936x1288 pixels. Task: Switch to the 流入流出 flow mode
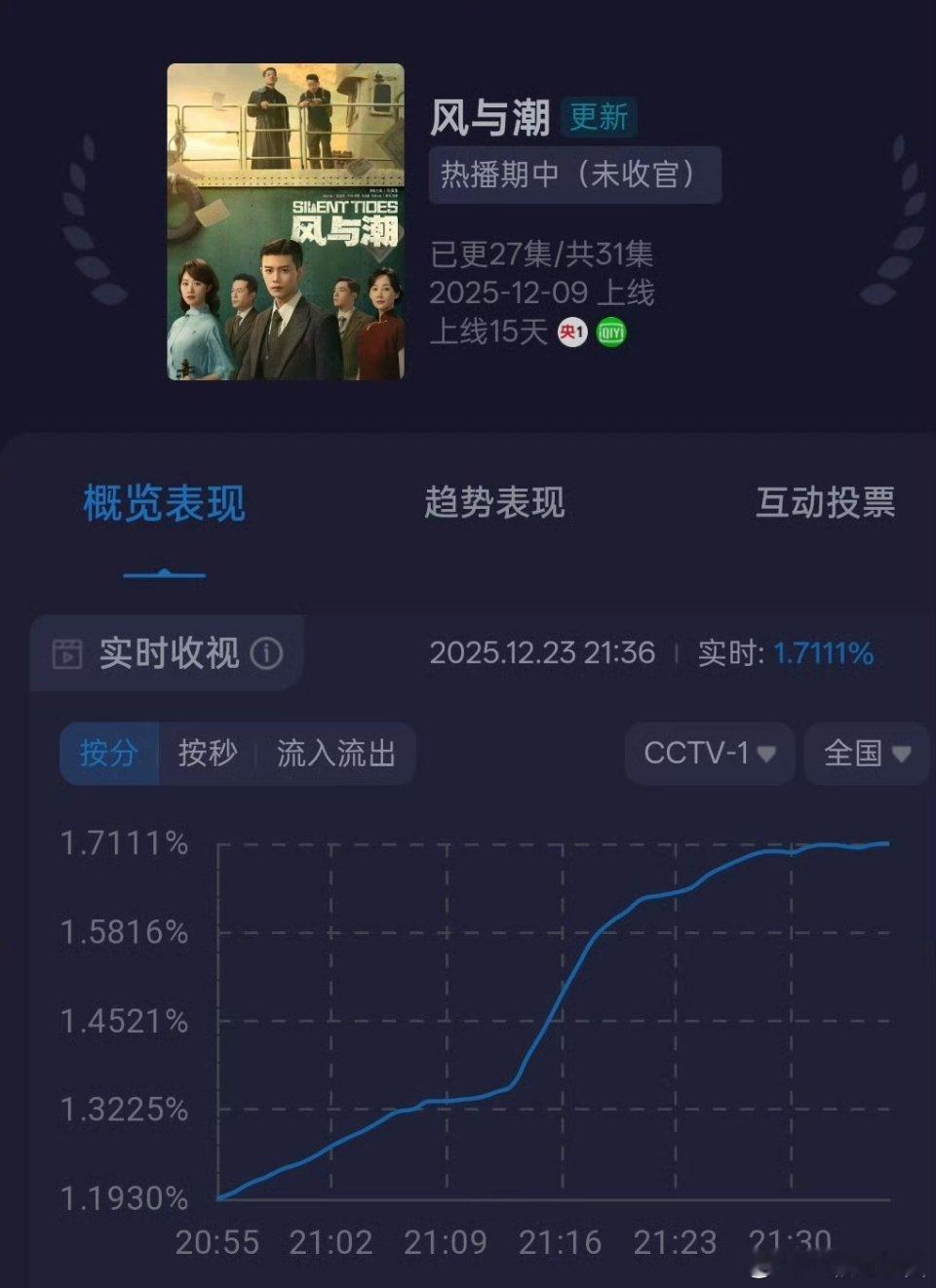[x=336, y=753]
